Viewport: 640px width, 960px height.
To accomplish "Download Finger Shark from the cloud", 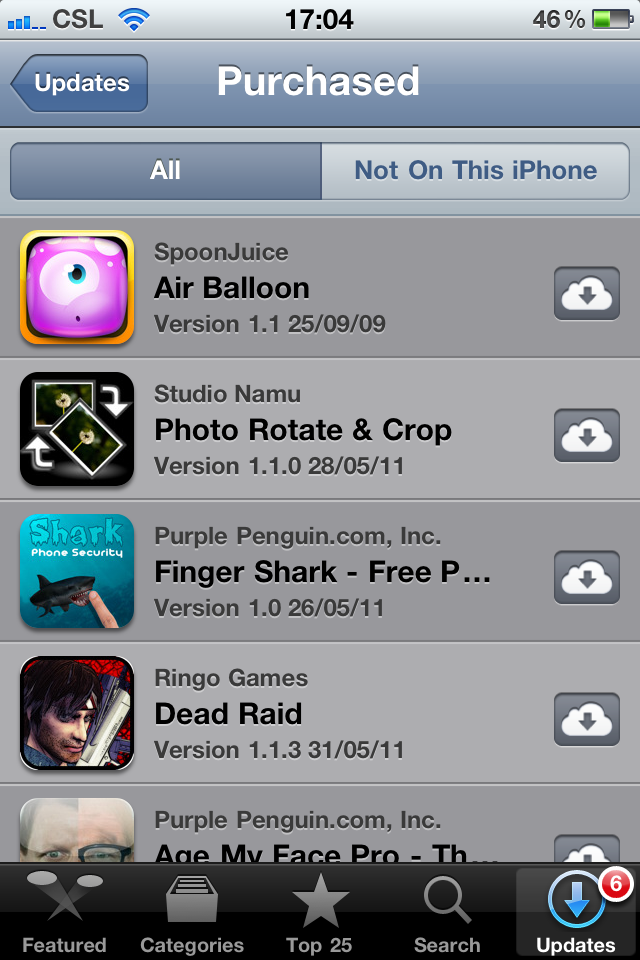I will pos(587,577).
